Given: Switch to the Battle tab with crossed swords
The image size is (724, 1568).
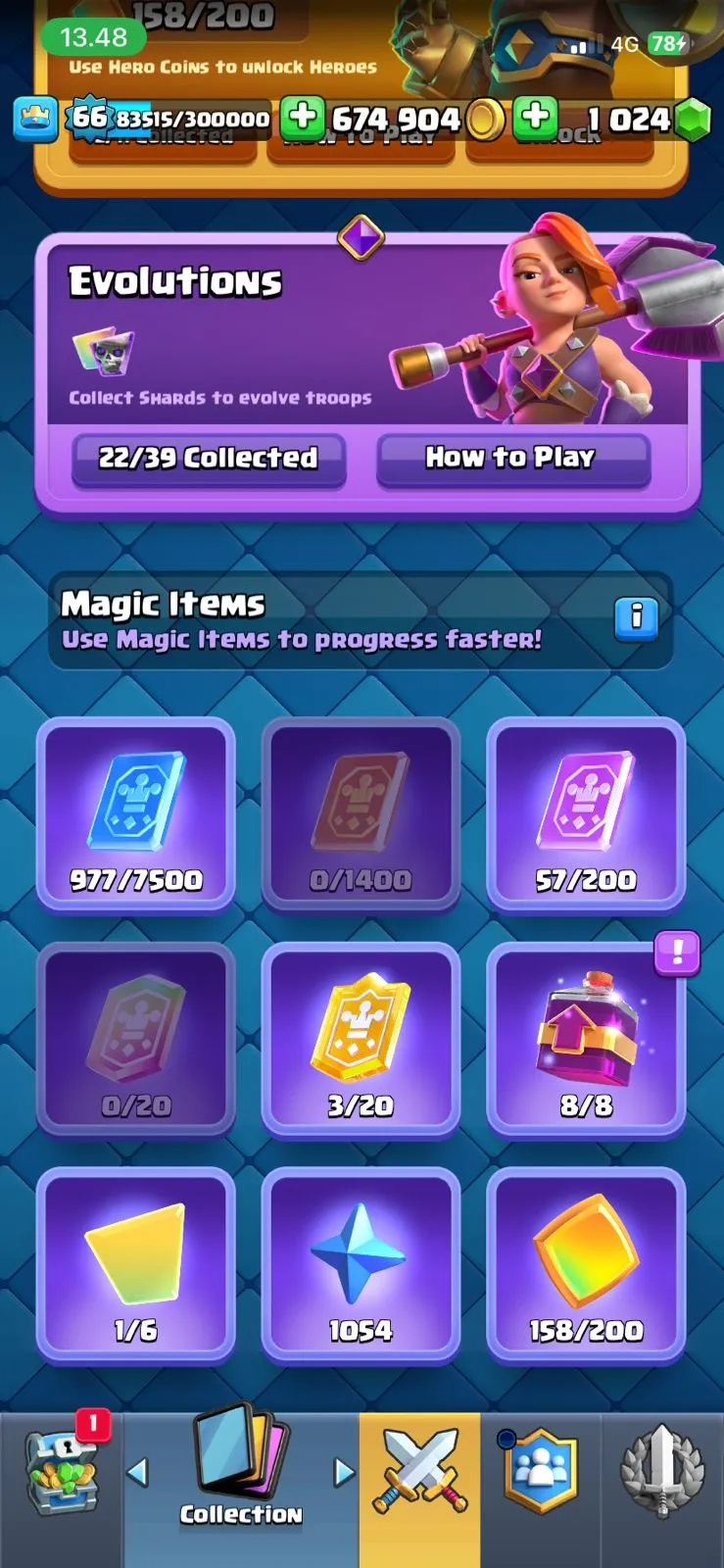Looking at the screenshot, I should pyautogui.click(x=419, y=1475).
